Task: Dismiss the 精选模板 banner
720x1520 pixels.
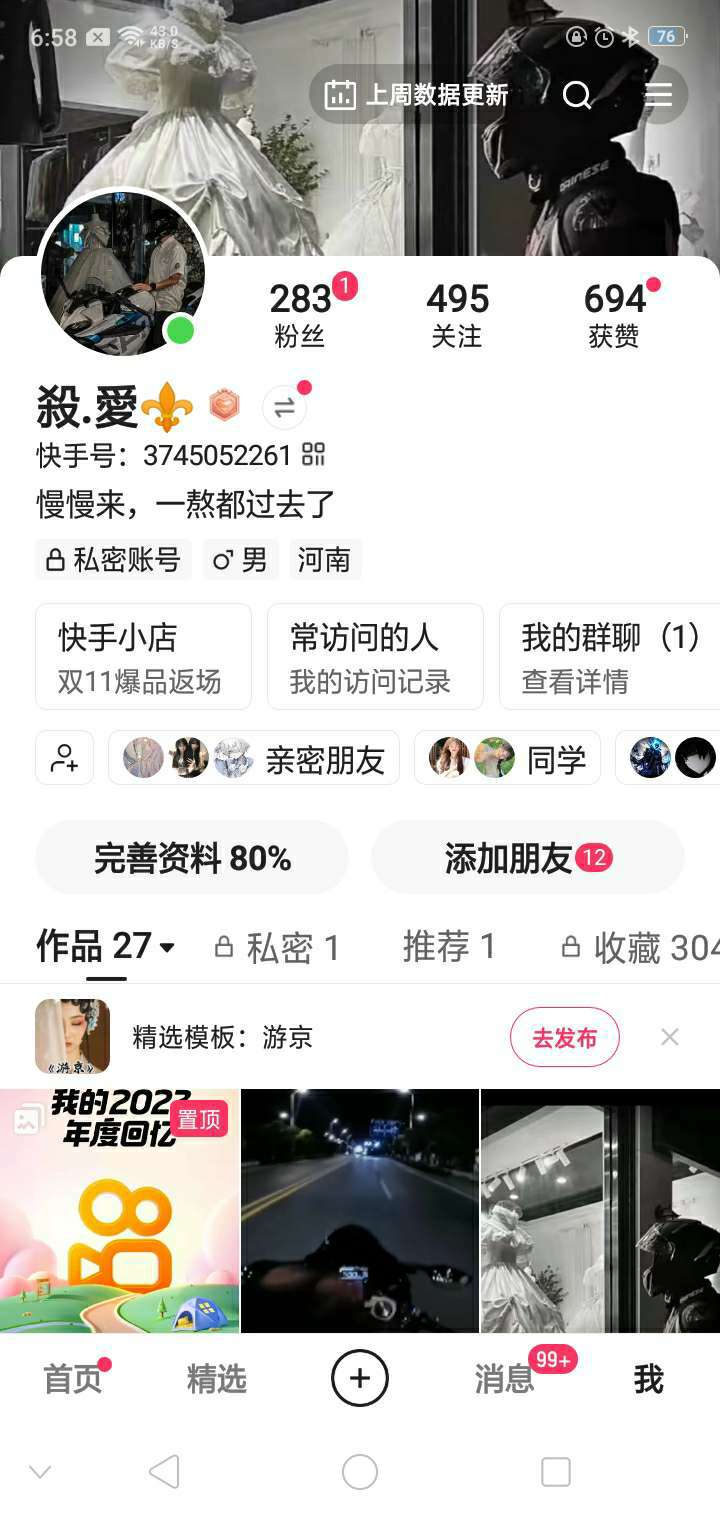Action: coord(670,1037)
